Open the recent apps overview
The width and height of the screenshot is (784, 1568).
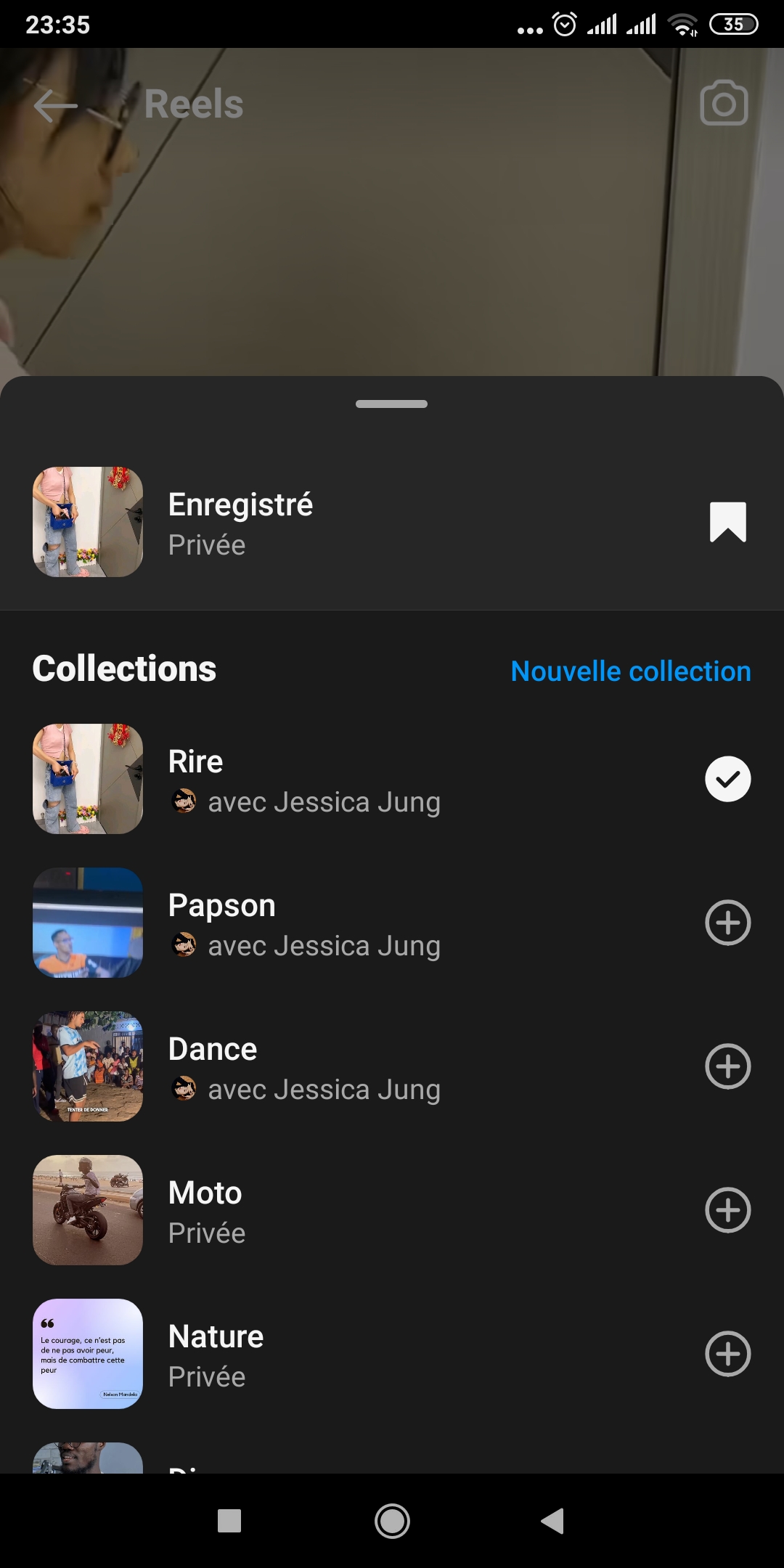click(229, 1521)
